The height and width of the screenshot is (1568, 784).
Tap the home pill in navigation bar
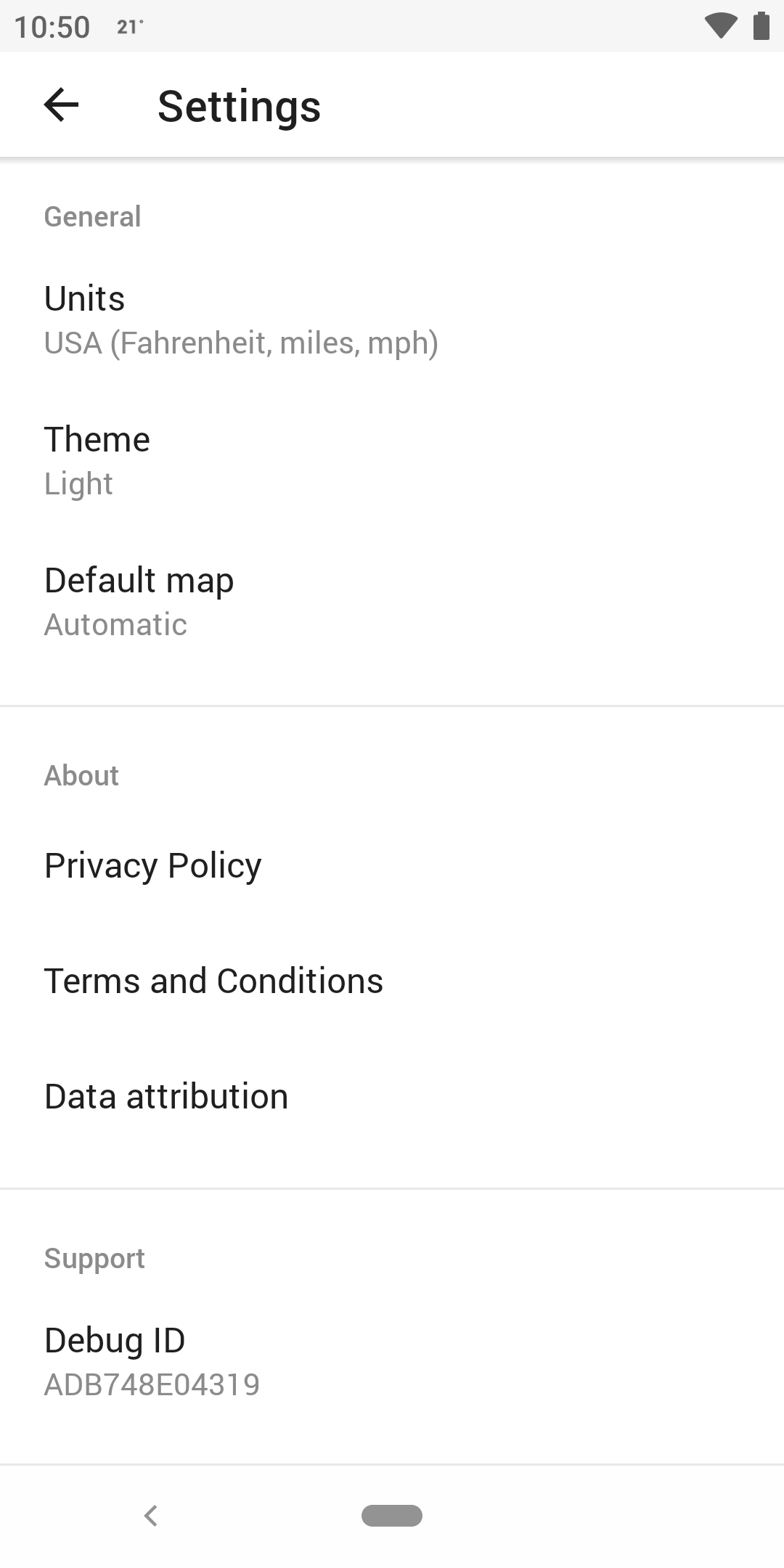pyautogui.click(x=392, y=1516)
